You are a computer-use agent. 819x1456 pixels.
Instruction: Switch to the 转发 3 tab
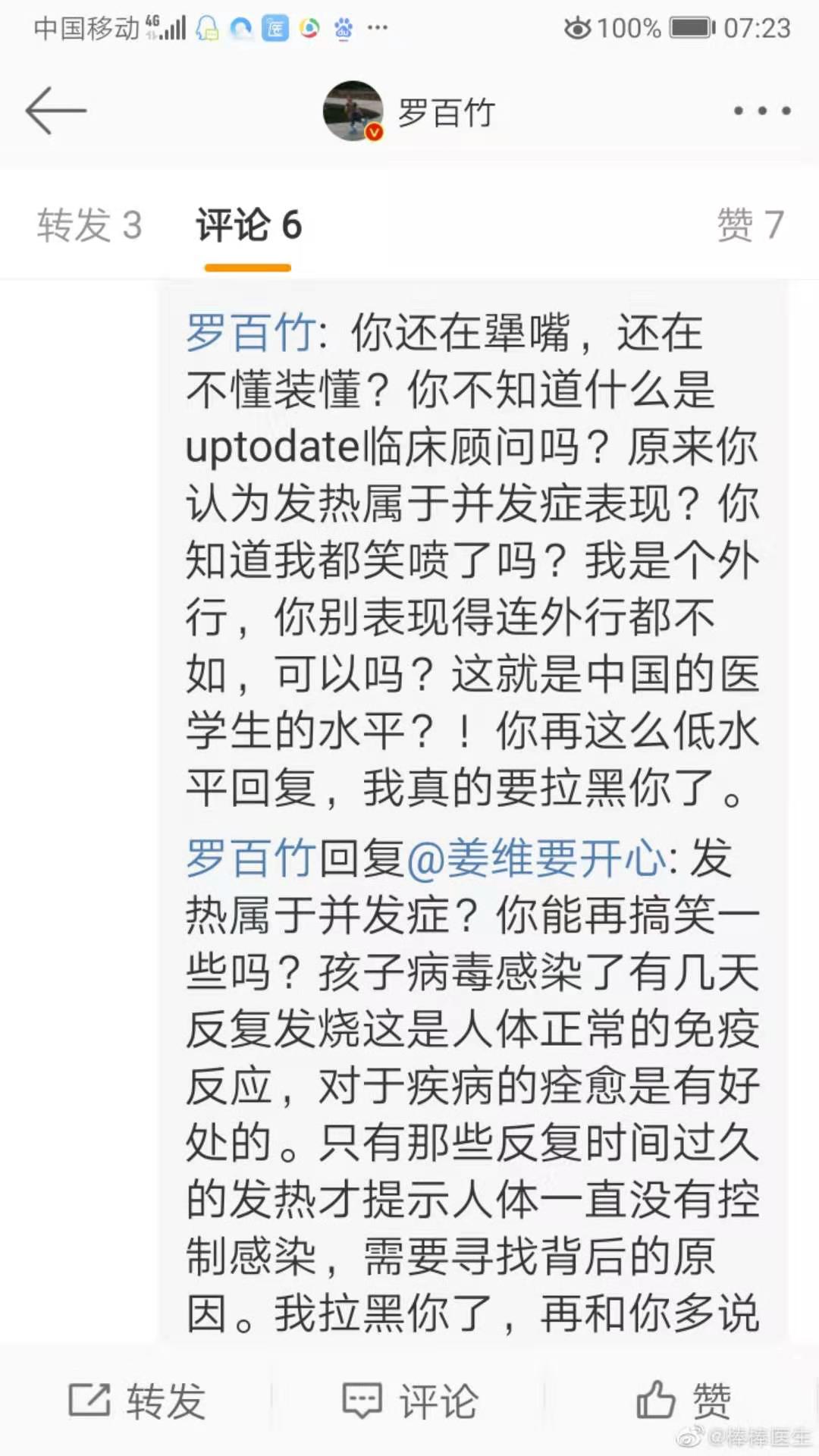point(89,225)
